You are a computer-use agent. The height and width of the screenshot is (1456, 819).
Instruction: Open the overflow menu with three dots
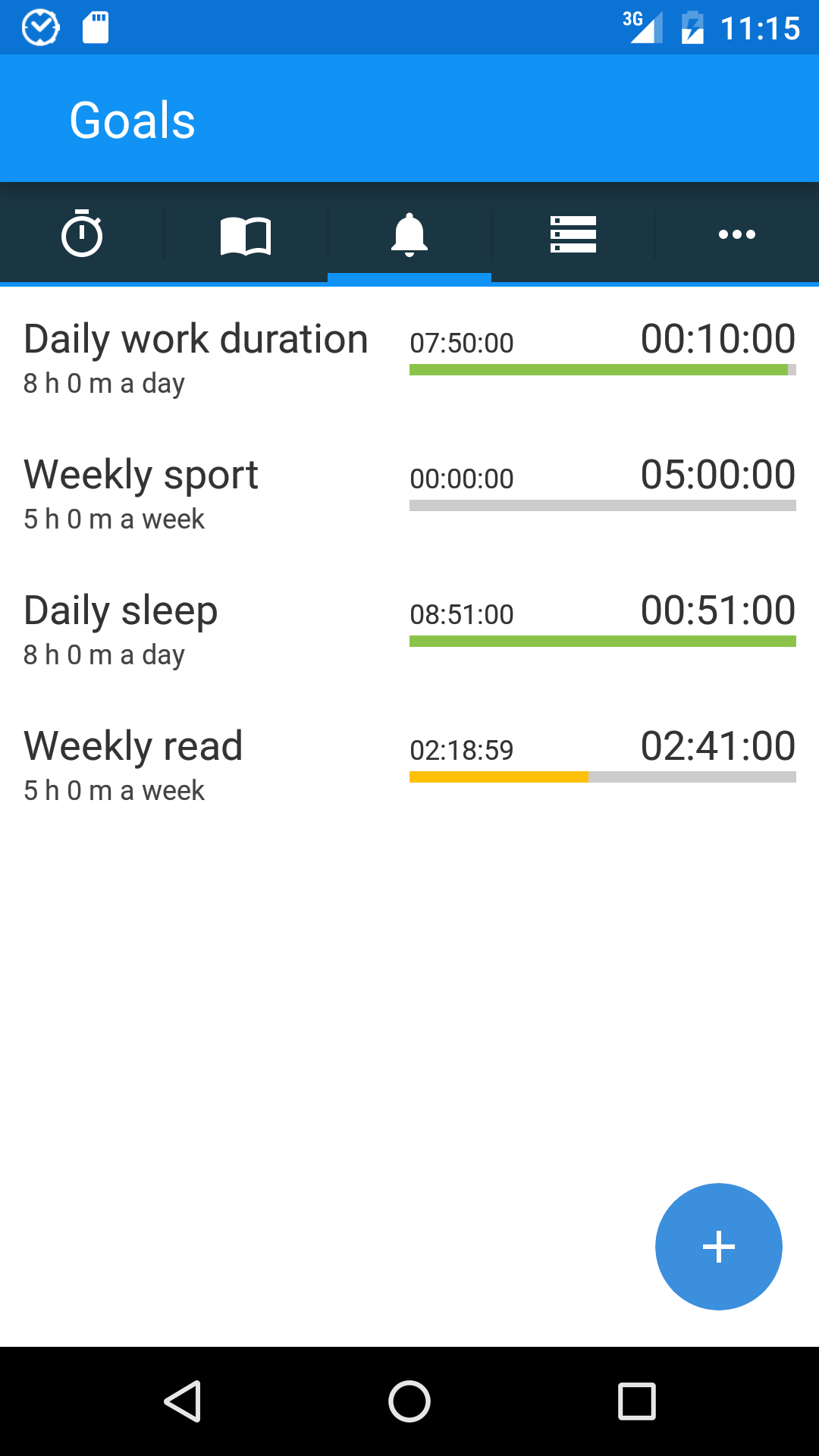coord(737,234)
